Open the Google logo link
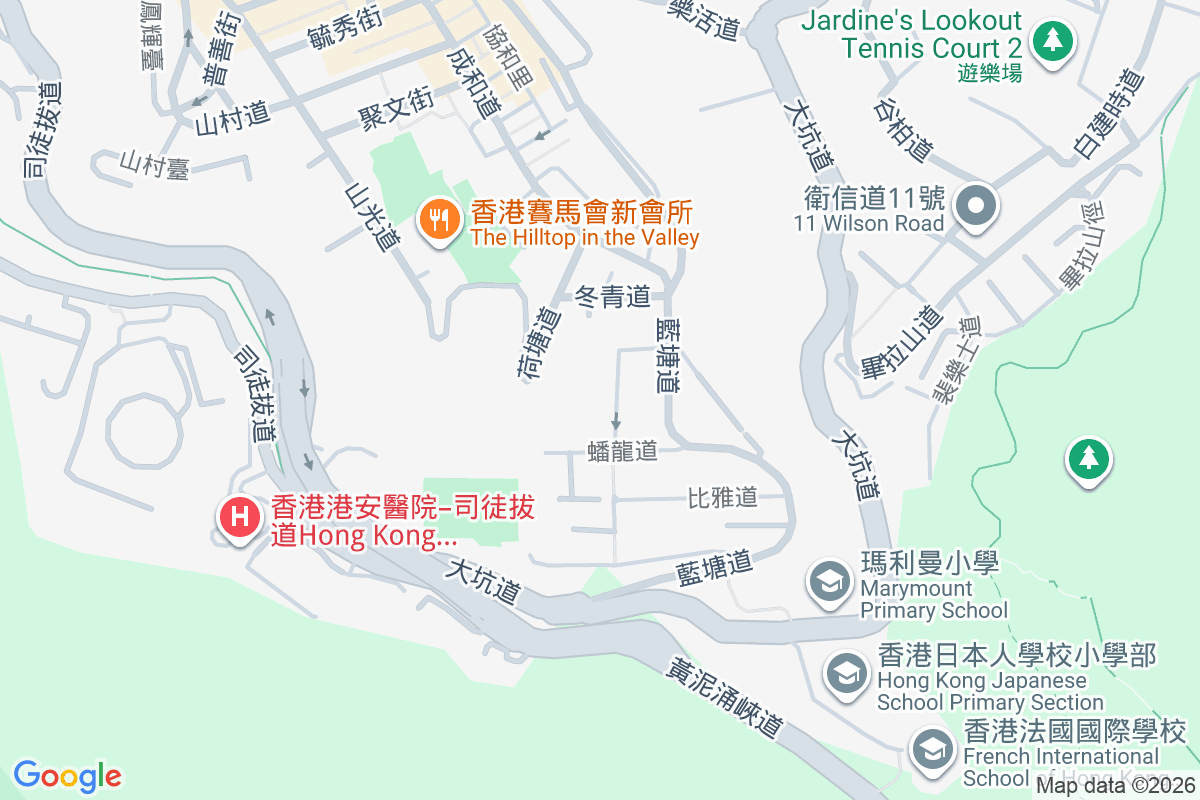1200x800 pixels. click(x=68, y=776)
